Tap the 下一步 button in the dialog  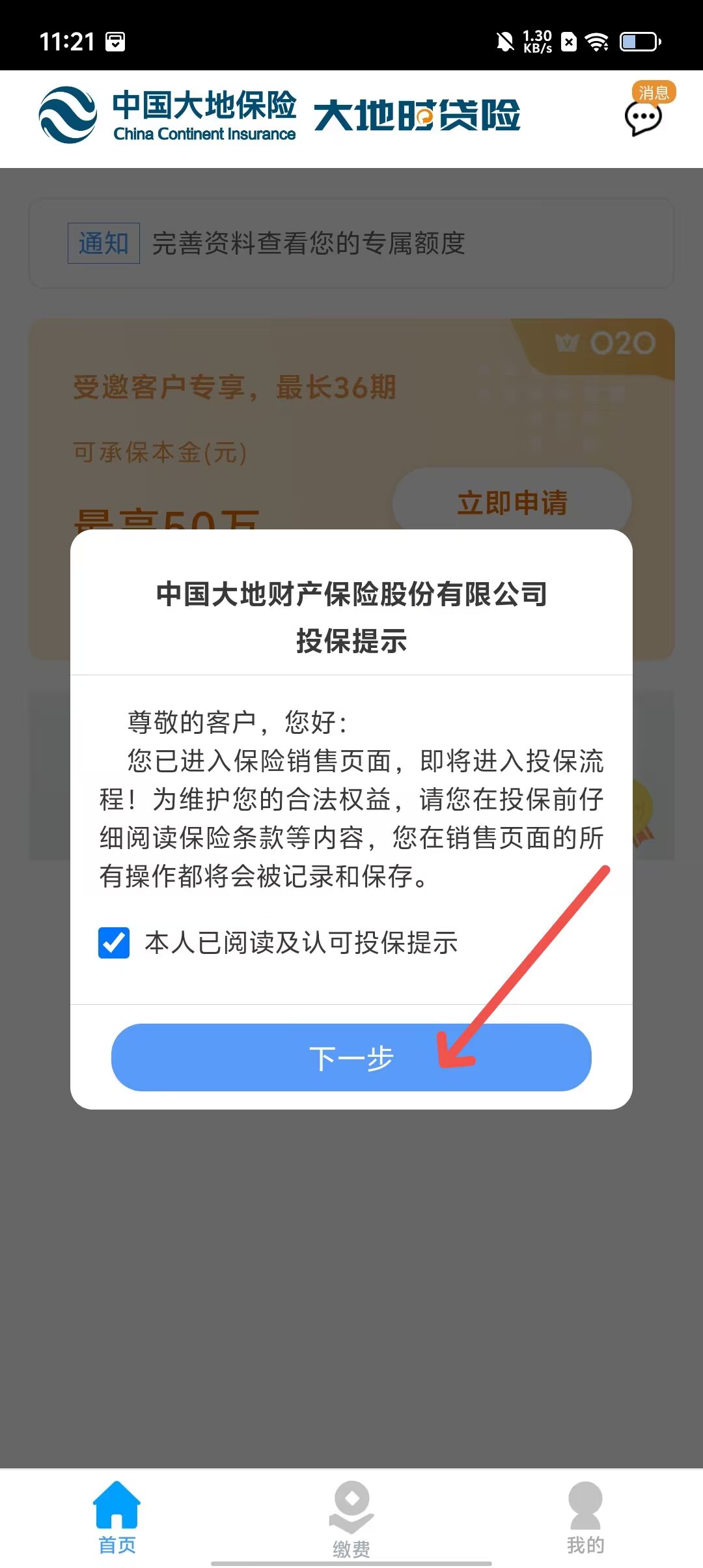351,1057
